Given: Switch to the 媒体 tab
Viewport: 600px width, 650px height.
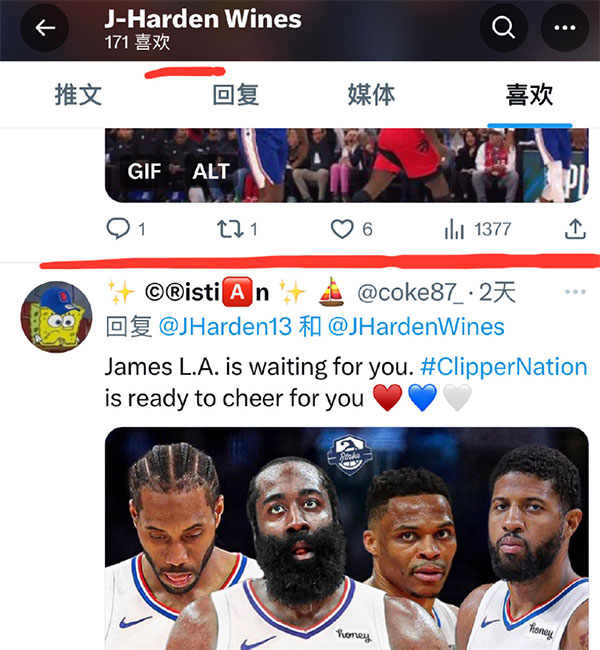Looking at the screenshot, I should [371, 96].
